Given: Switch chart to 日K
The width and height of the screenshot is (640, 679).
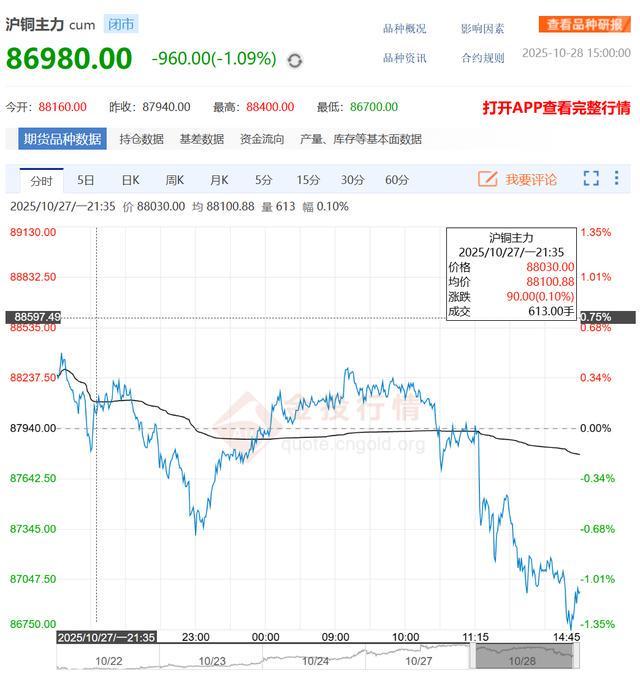Looking at the screenshot, I should coord(130,180).
